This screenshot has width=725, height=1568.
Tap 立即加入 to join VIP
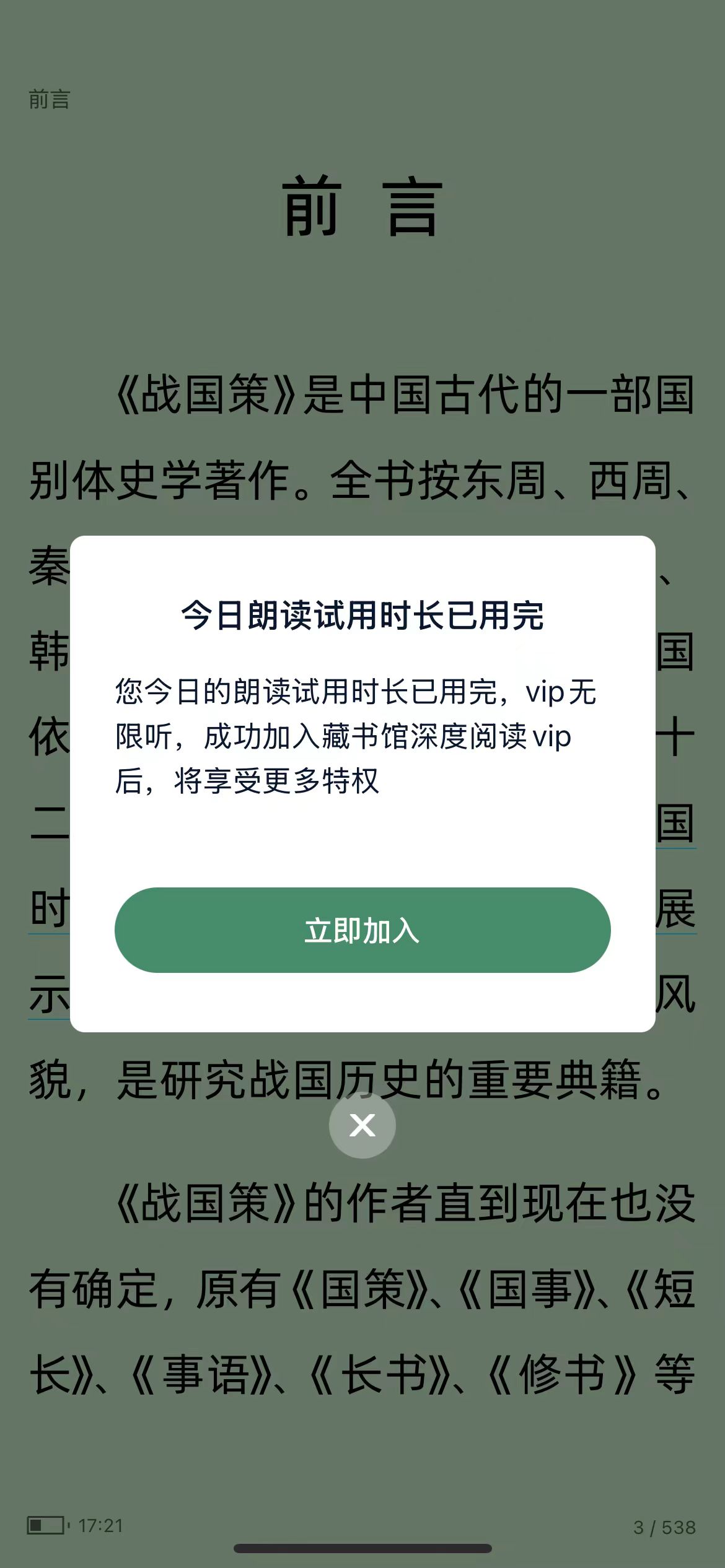[x=362, y=930]
